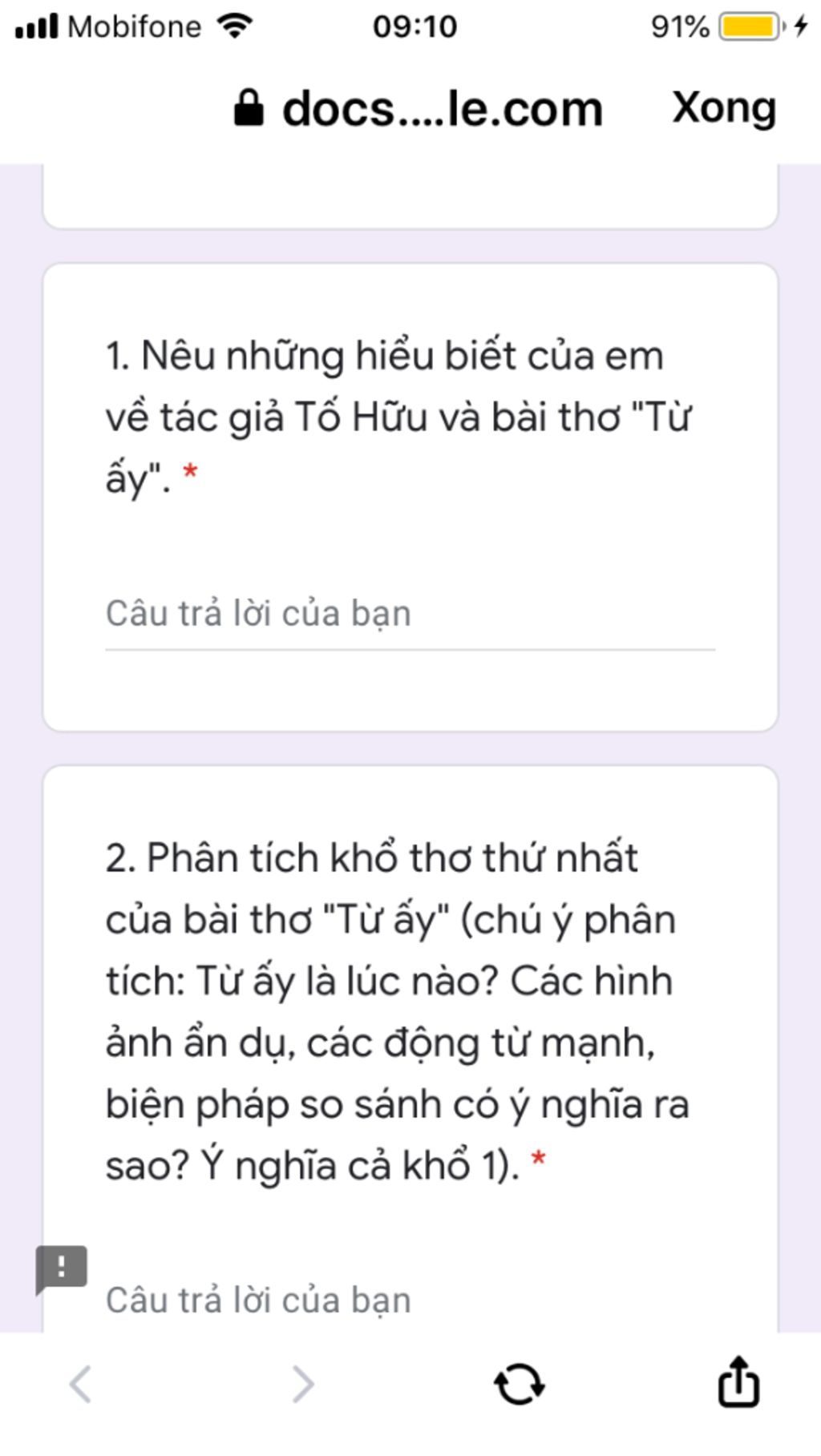821x1456 pixels.
Task: Open the share sheet
Action: tap(738, 1382)
